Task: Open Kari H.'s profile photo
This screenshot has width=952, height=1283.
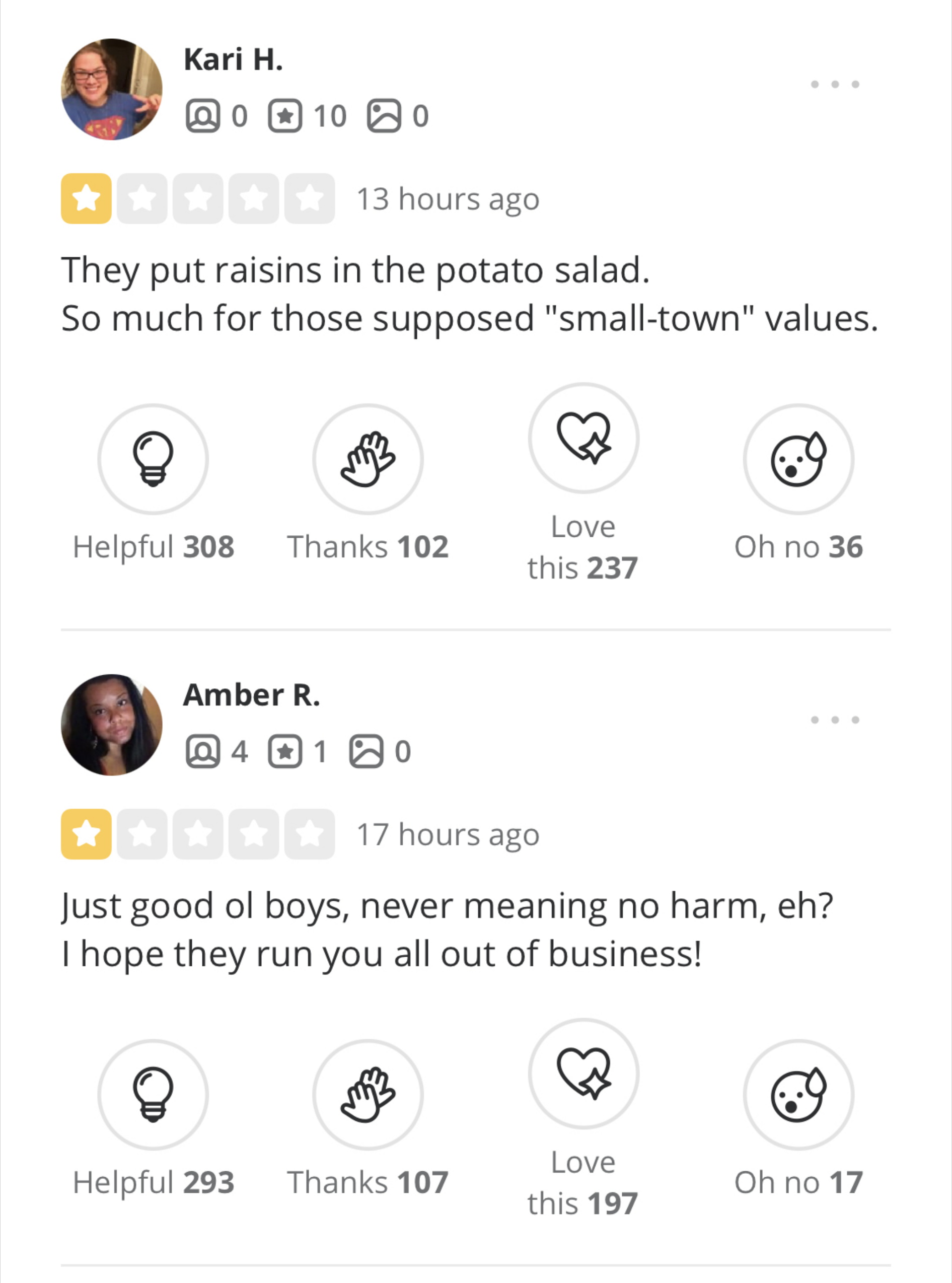Action: (112, 89)
